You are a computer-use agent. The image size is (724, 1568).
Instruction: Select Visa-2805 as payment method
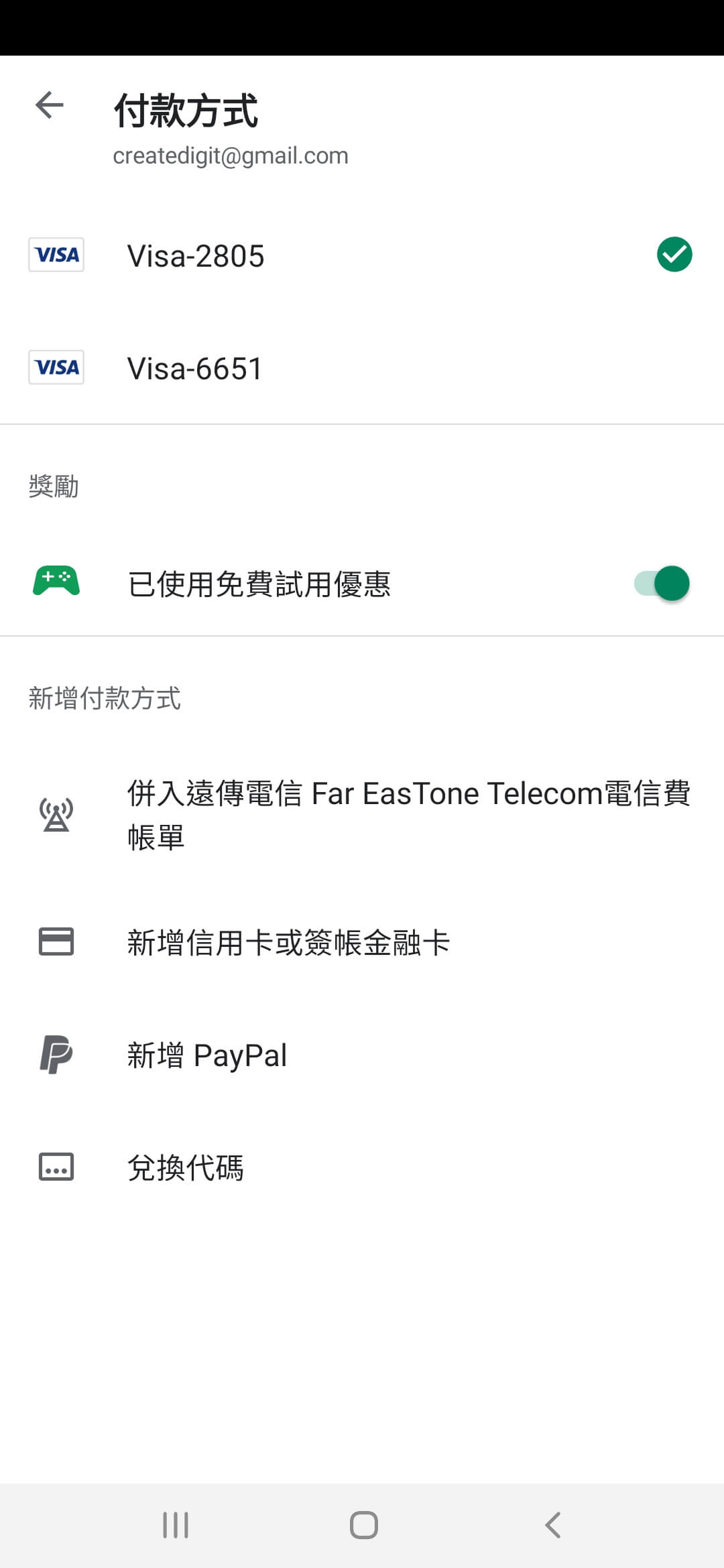click(196, 256)
